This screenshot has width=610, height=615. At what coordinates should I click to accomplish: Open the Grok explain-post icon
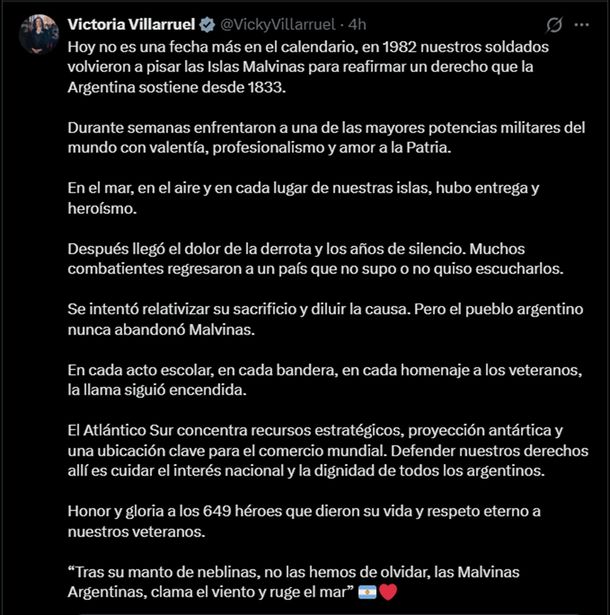pos(554,24)
